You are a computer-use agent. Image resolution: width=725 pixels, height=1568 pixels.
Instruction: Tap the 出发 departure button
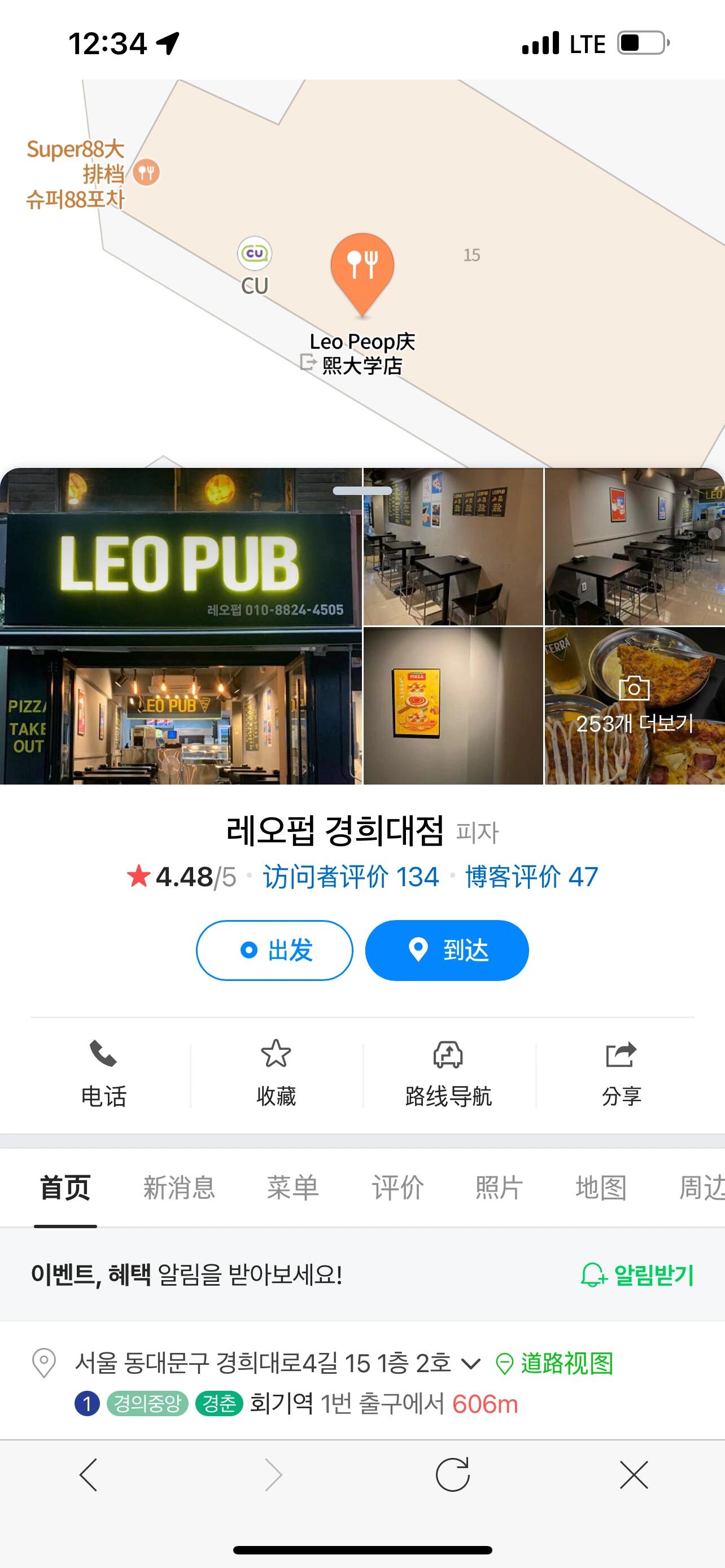(x=274, y=950)
